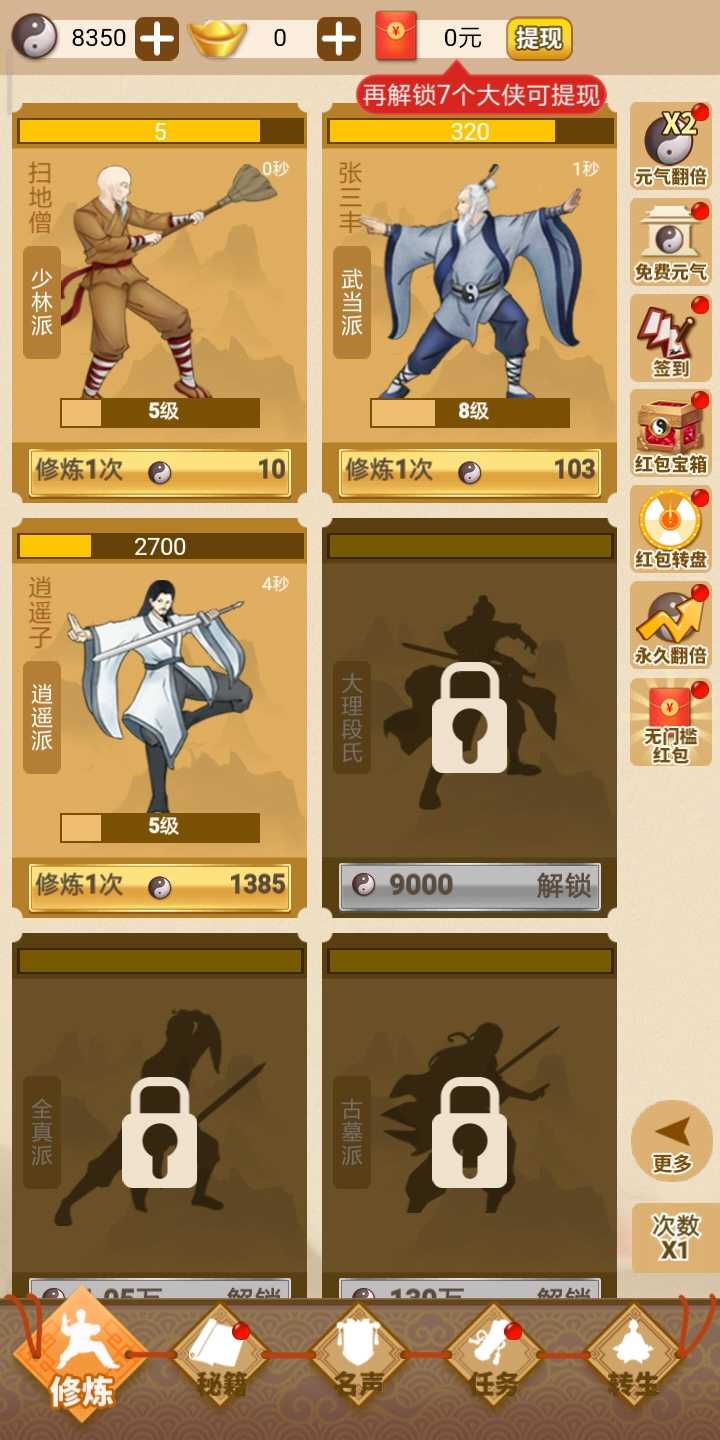The width and height of the screenshot is (720, 1440).
Task: Switch to 名声 tab
Action: tap(358, 1360)
